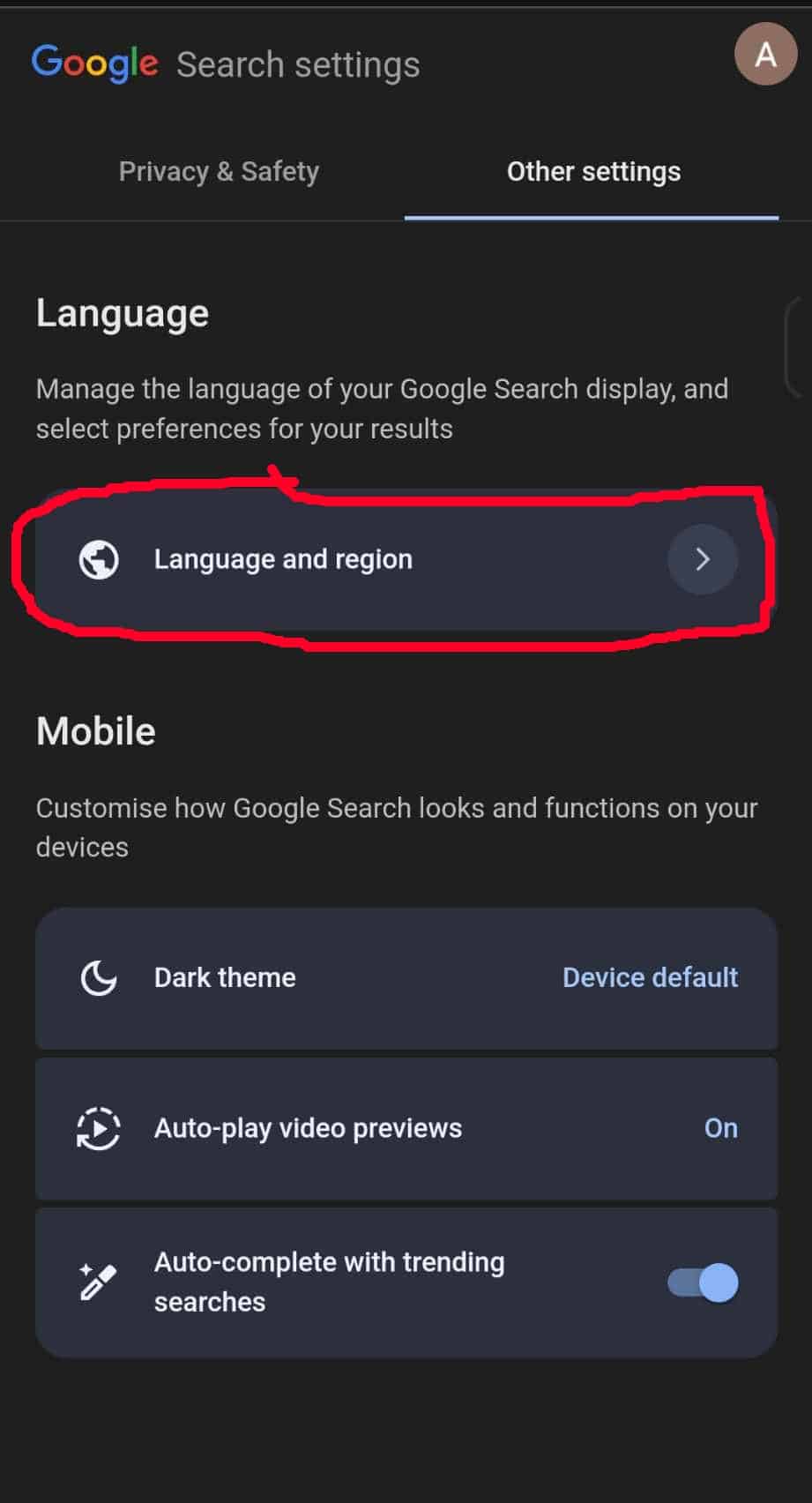Switch to the Privacy & Safety tab
This screenshot has height=1503, width=812.
click(219, 171)
